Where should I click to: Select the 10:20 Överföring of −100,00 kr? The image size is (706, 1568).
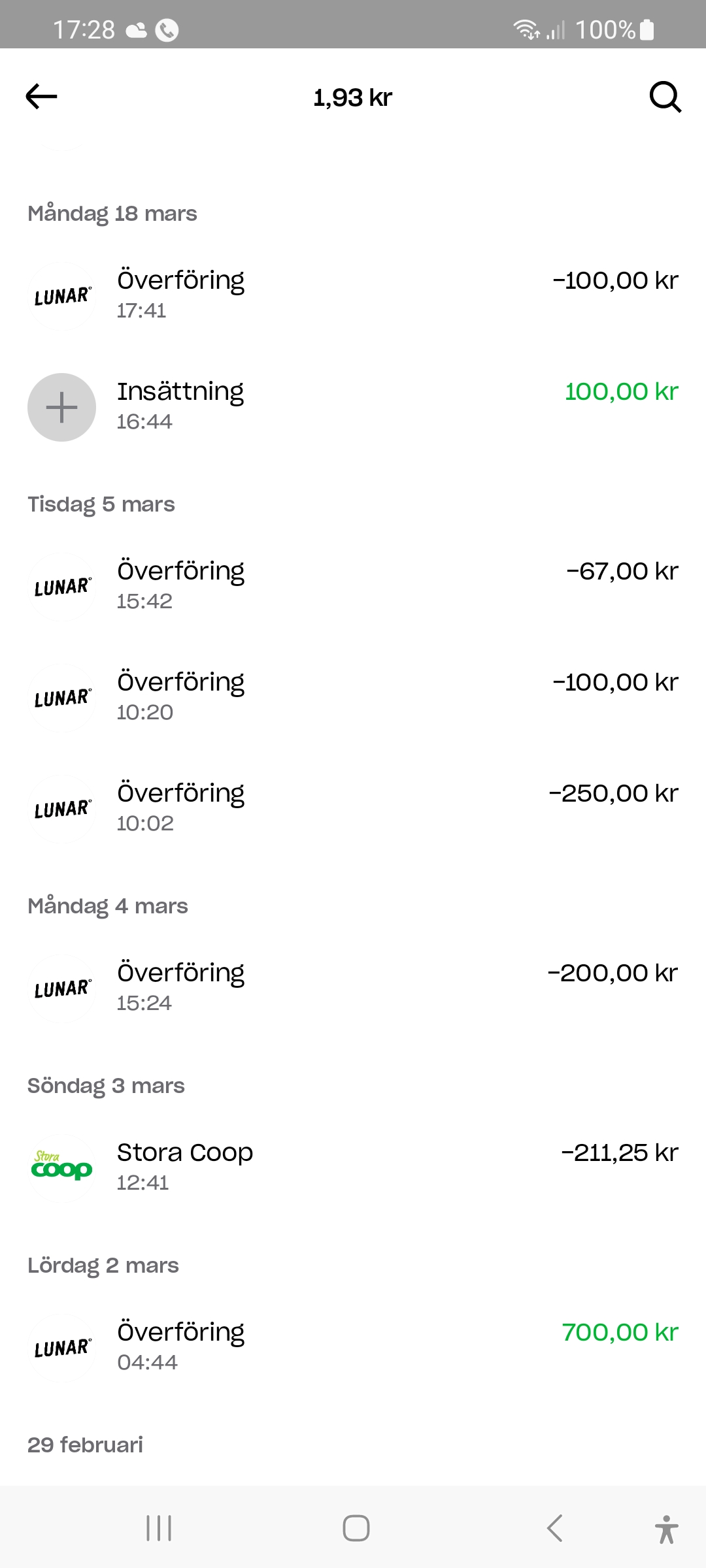pos(353,697)
